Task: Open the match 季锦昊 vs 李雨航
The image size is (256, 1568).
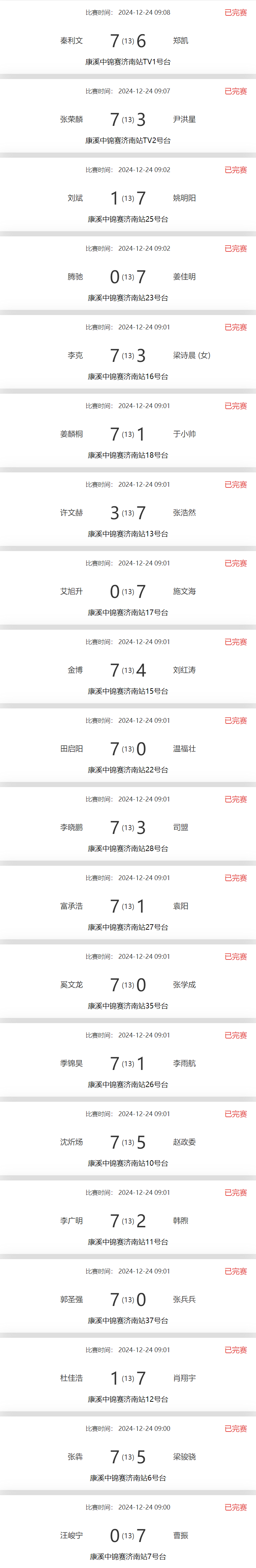Action: (x=128, y=1063)
